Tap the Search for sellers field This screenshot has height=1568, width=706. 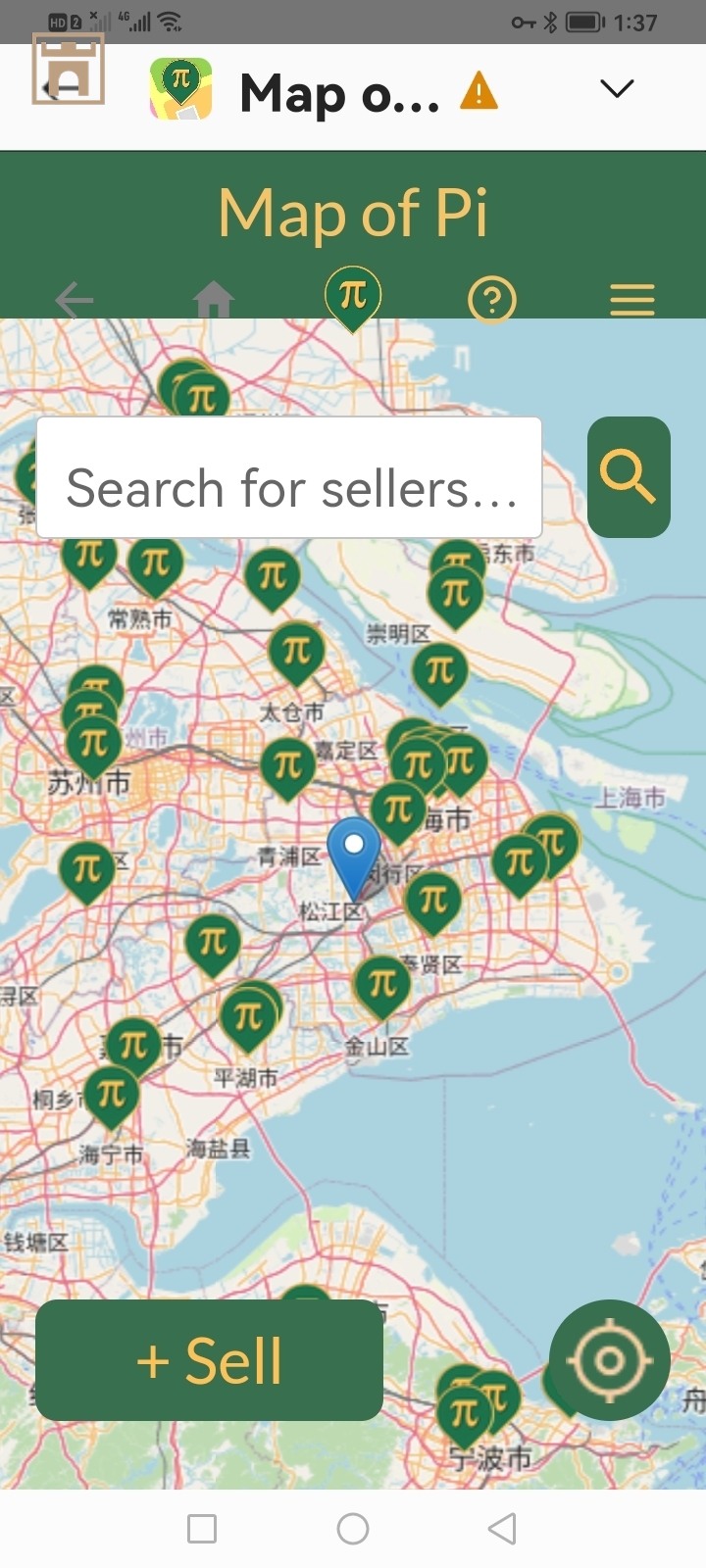click(x=289, y=478)
